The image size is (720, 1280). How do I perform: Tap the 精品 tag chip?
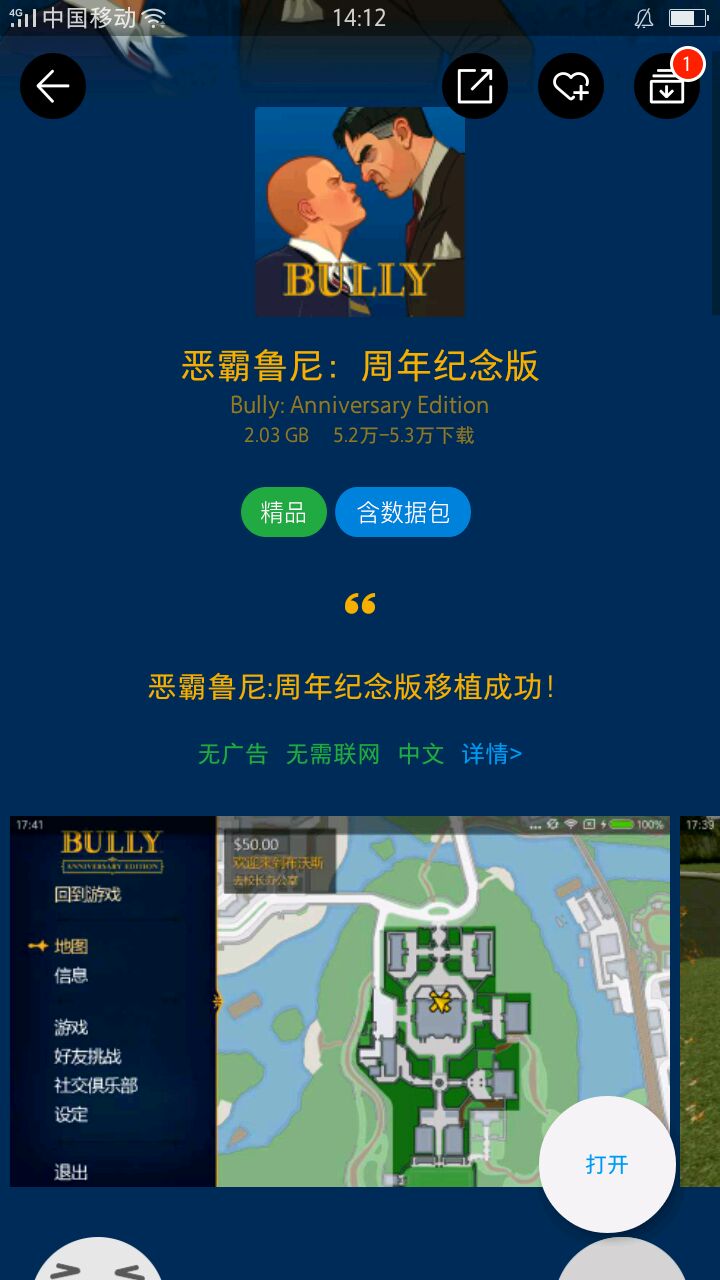284,513
